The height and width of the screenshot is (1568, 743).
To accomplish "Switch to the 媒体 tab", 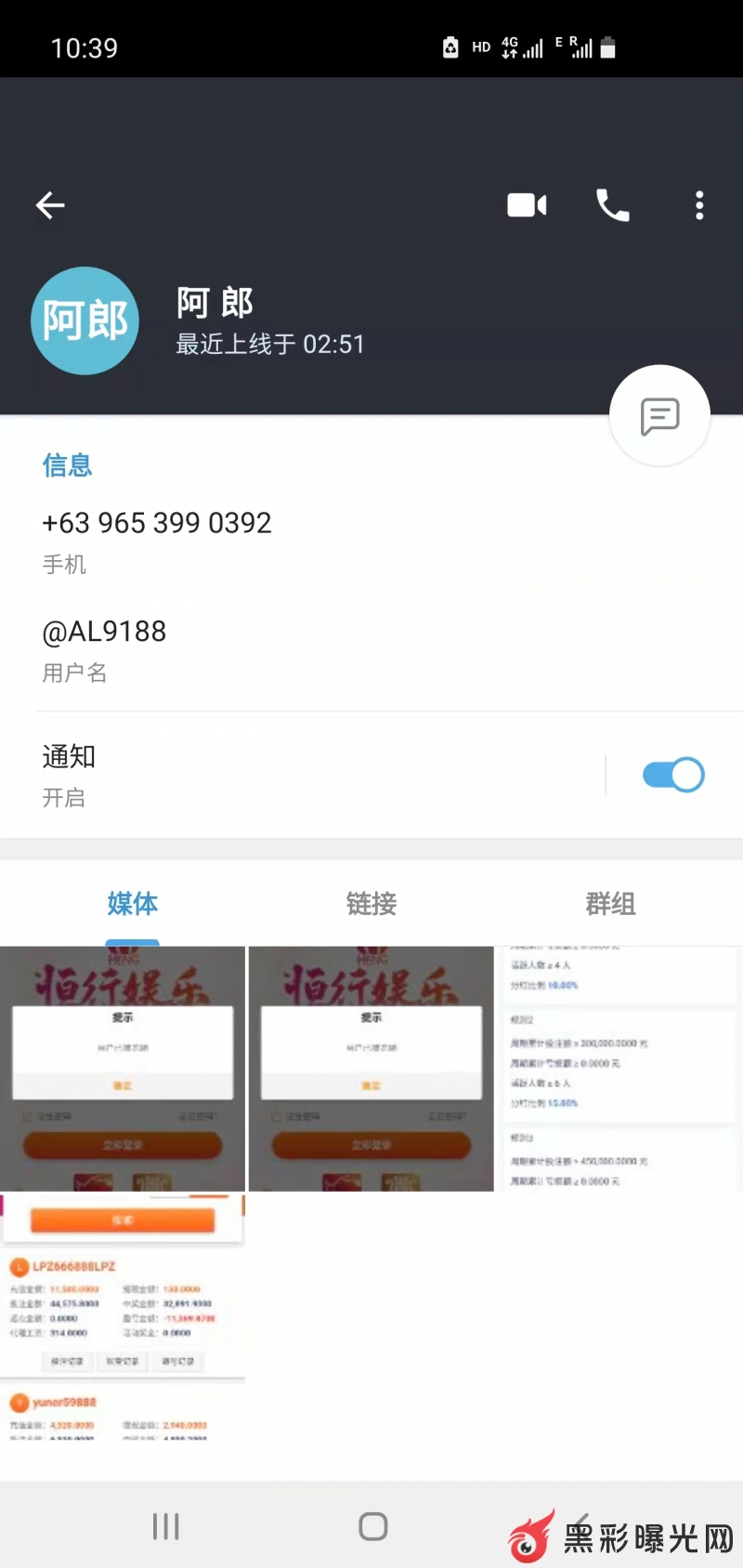I will pos(133,903).
